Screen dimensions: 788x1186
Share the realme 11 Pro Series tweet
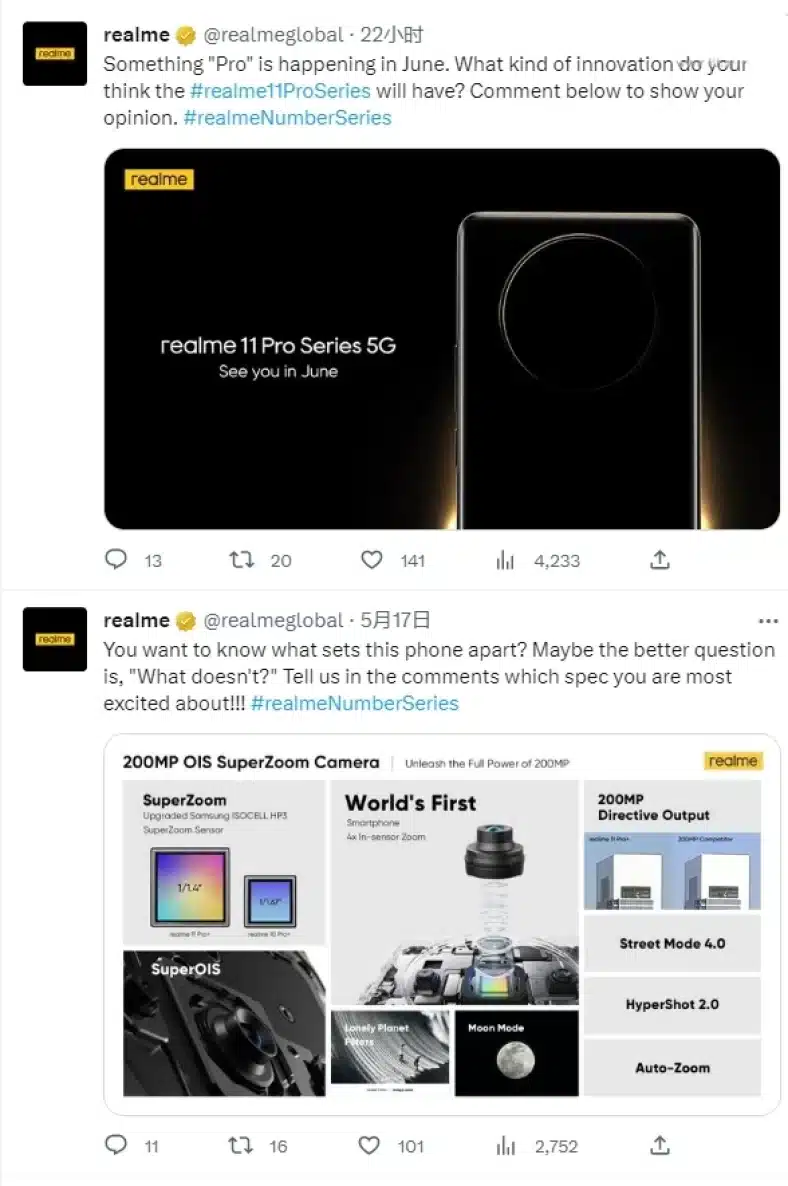(x=659, y=560)
